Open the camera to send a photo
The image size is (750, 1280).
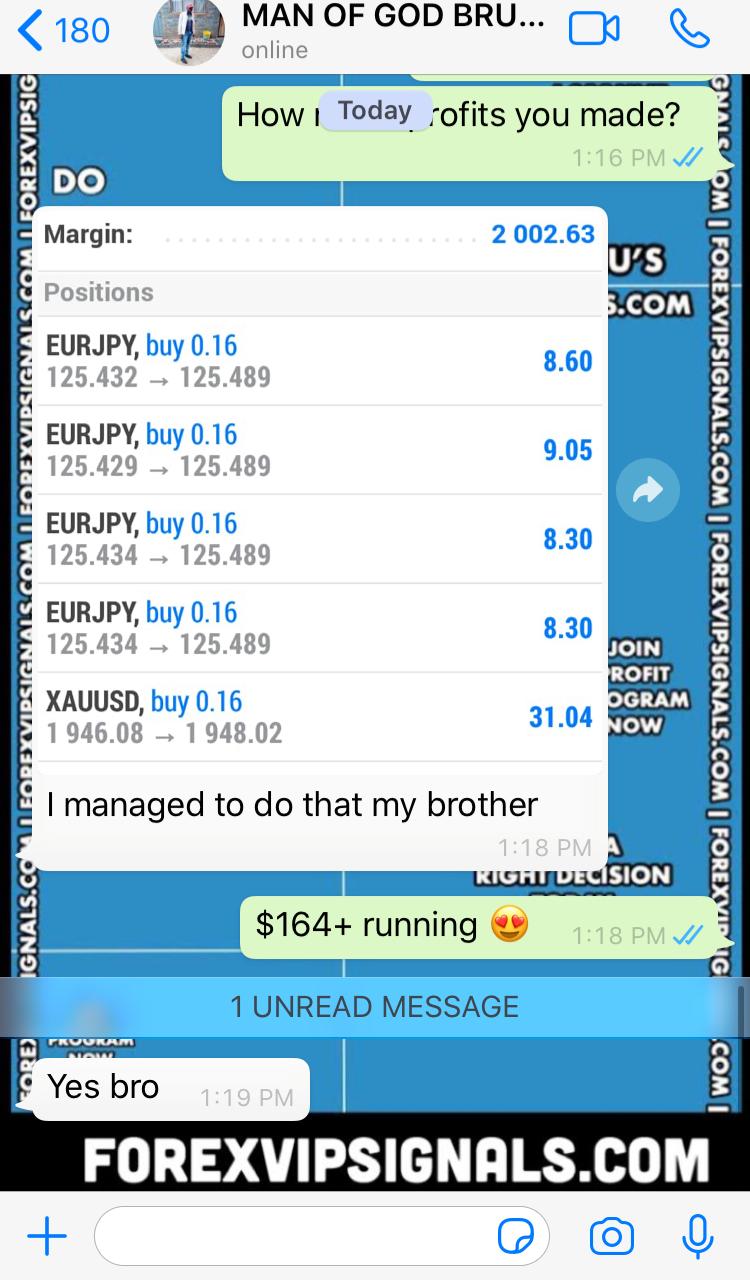[x=611, y=1238]
